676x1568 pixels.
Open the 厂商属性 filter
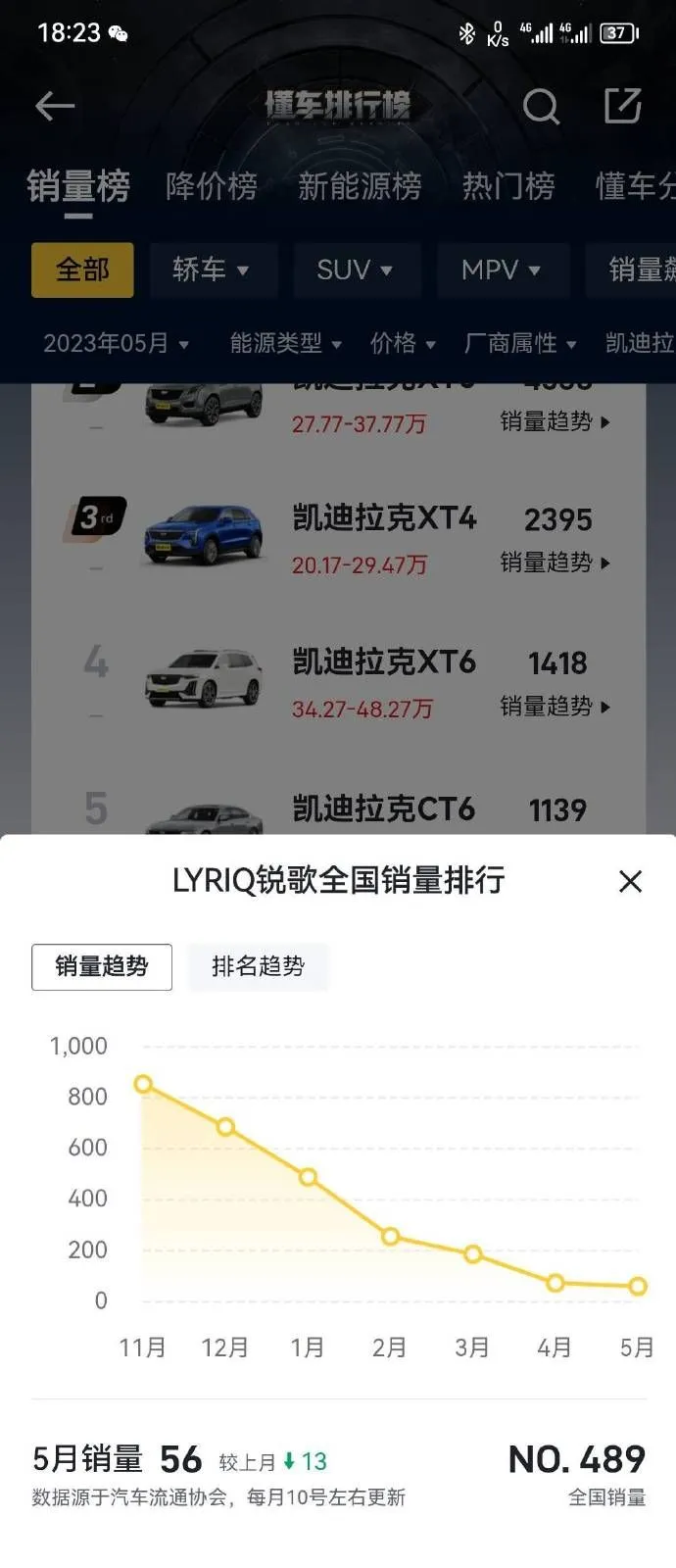[x=519, y=344]
